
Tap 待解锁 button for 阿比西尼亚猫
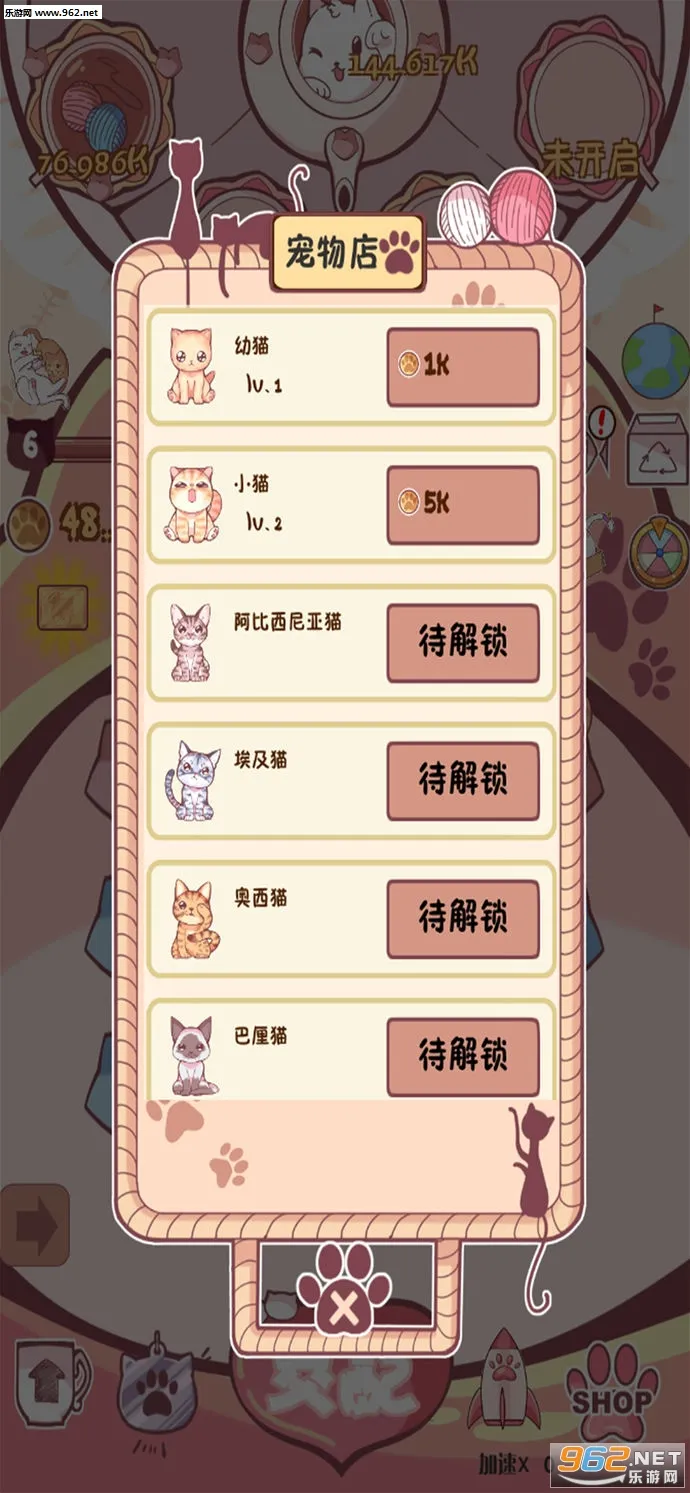coord(463,642)
